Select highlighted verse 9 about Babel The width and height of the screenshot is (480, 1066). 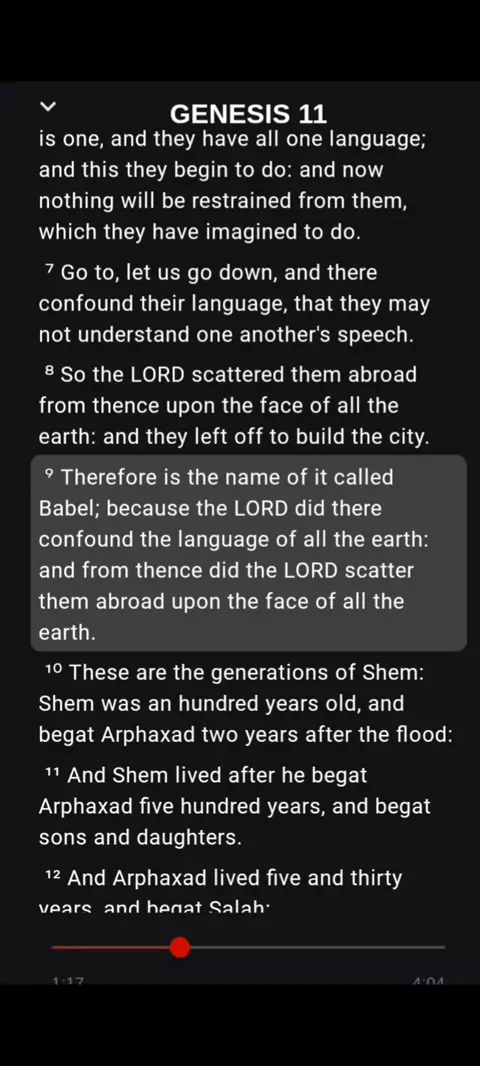248,554
